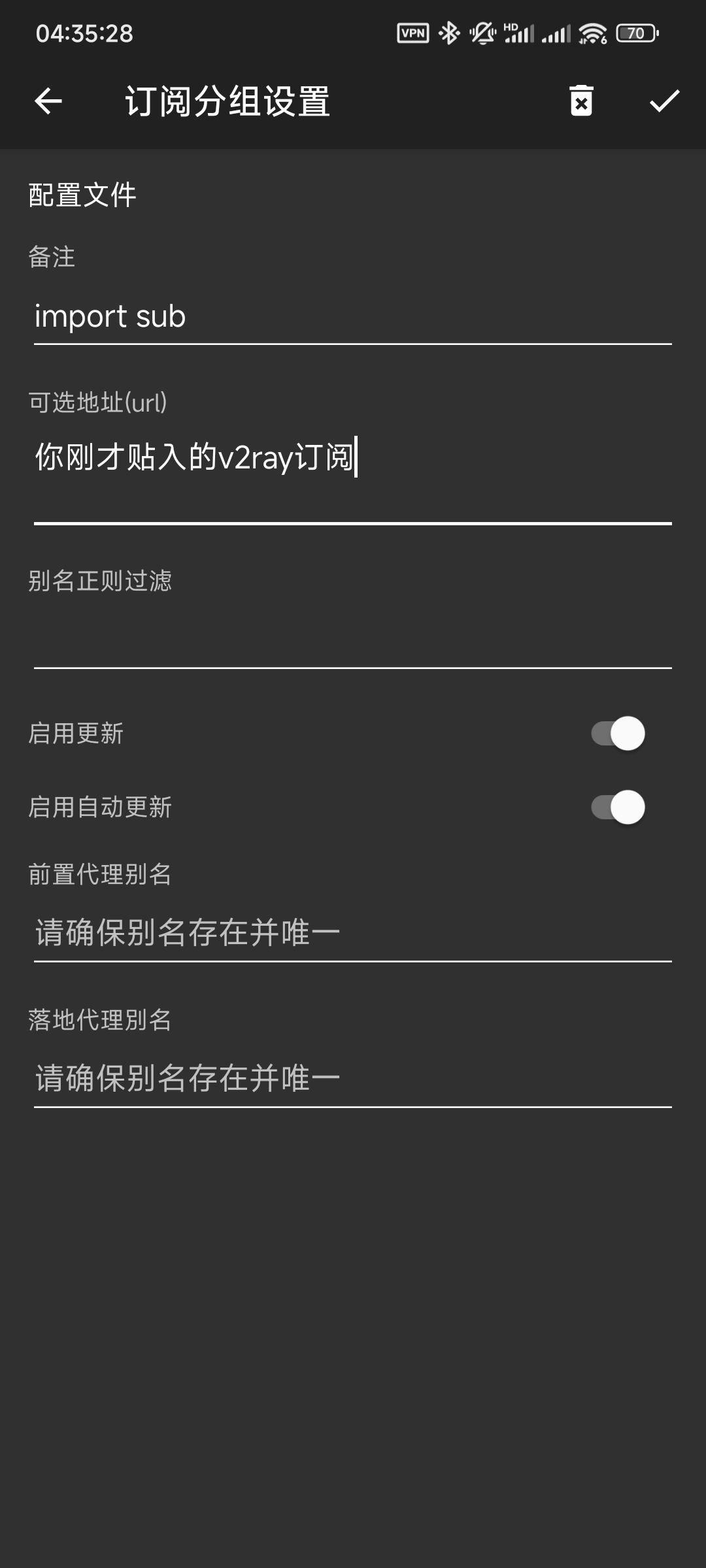Enter text in 前置代理别名 field

pyautogui.click(x=353, y=932)
